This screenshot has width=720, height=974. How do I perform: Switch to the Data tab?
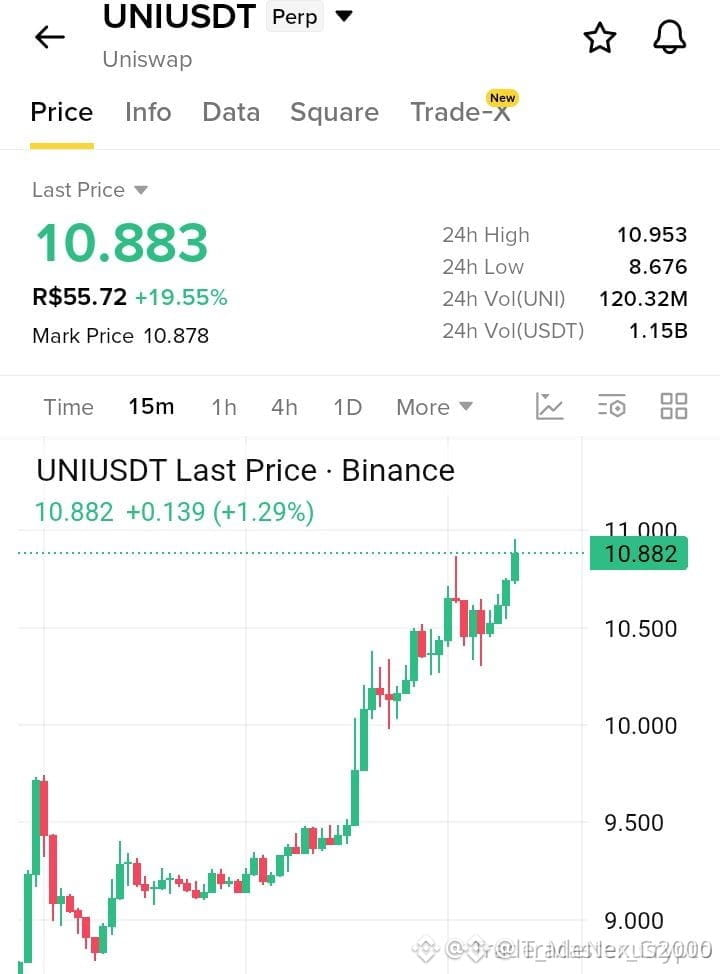[231, 112]
